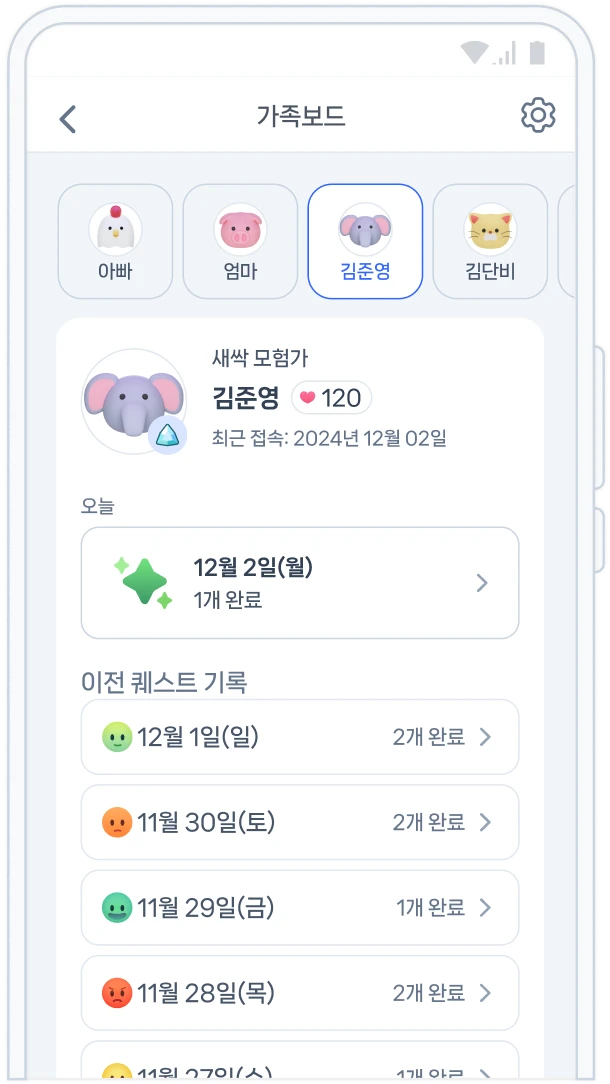Select the 김준영 member tab
The width and height of the screenshot is (610, 1084).
click(365, 241)
